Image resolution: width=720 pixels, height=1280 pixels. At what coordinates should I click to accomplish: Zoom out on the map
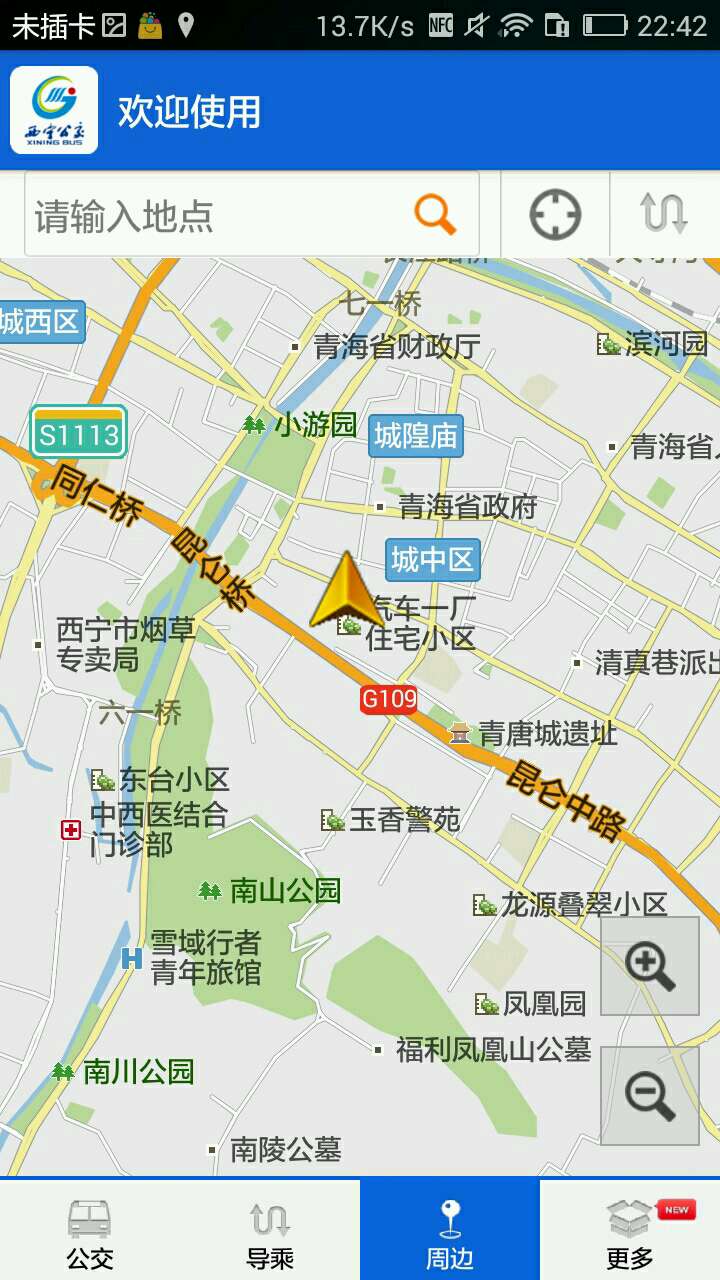pos(650,1096)
